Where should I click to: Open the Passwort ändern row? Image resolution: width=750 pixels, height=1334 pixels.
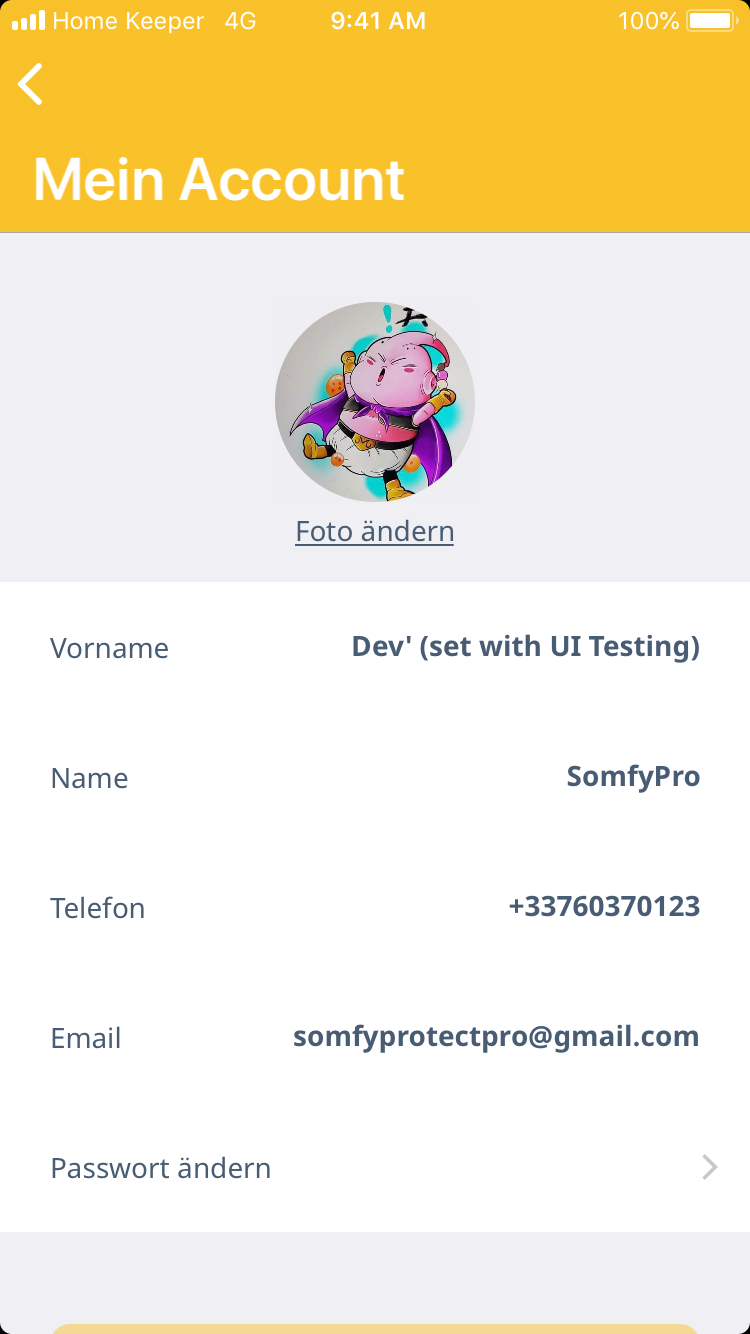coord(375,1167)
